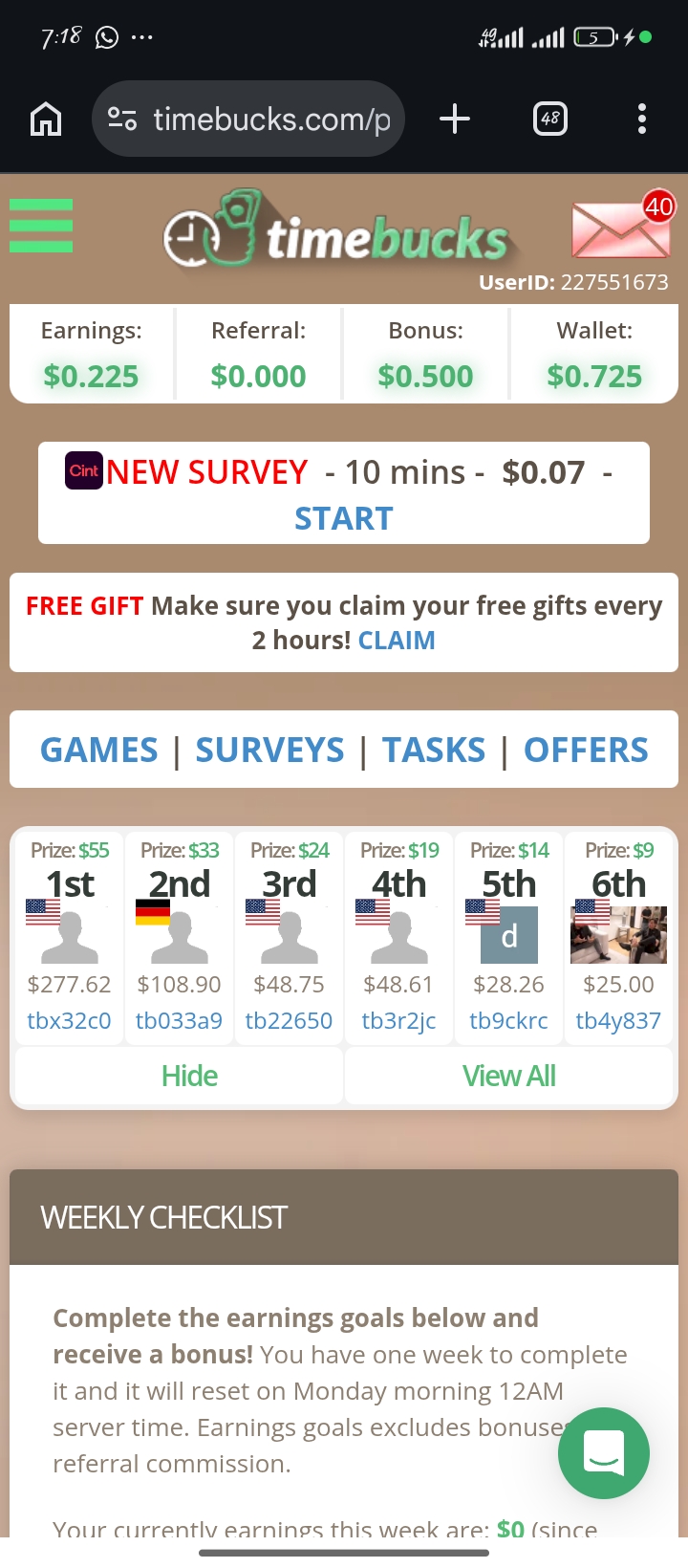
Task: Open the timebucks logo homepage link
Action: (x=340, y=232)
